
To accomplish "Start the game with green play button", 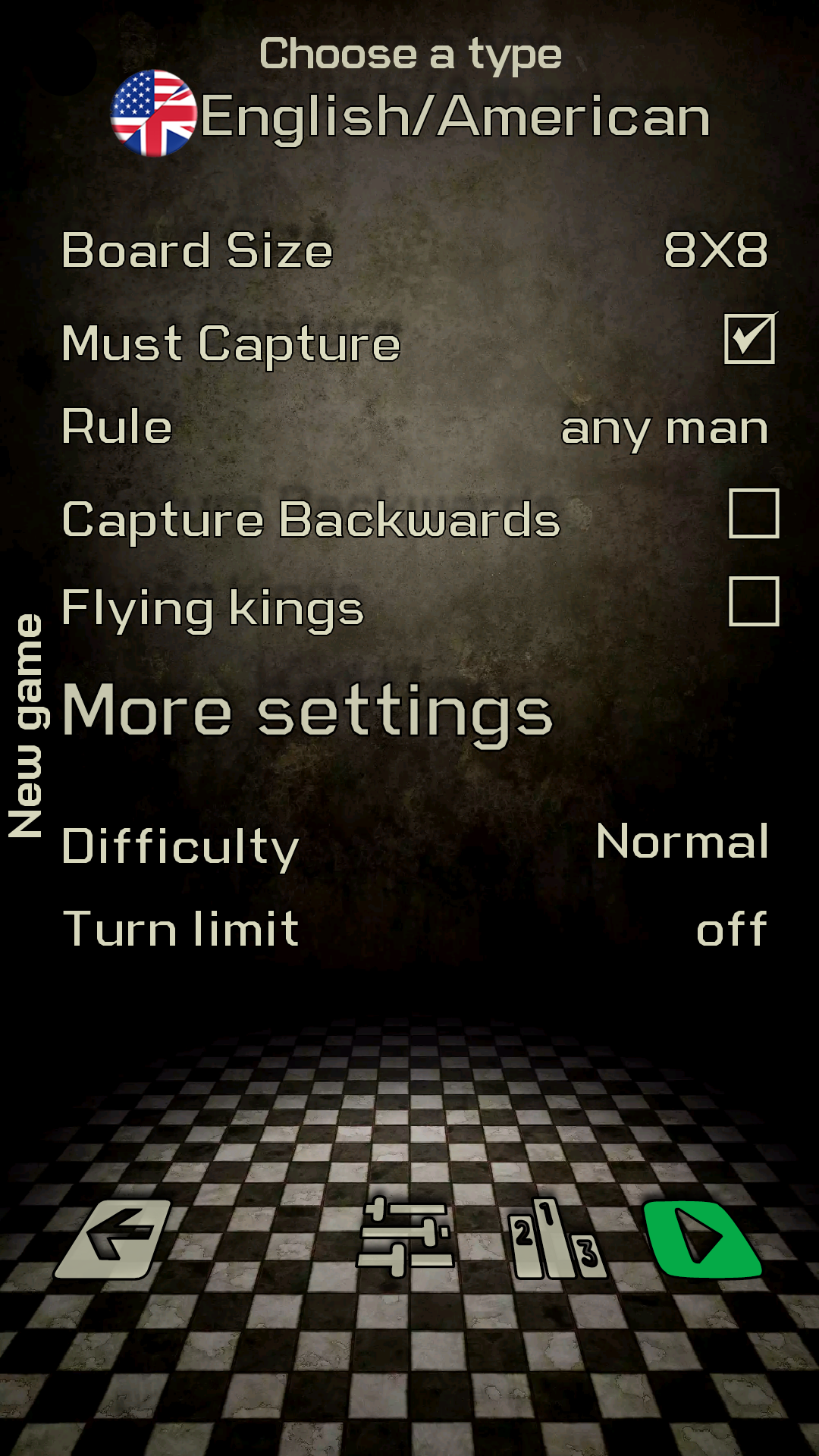I will 701,1240.
